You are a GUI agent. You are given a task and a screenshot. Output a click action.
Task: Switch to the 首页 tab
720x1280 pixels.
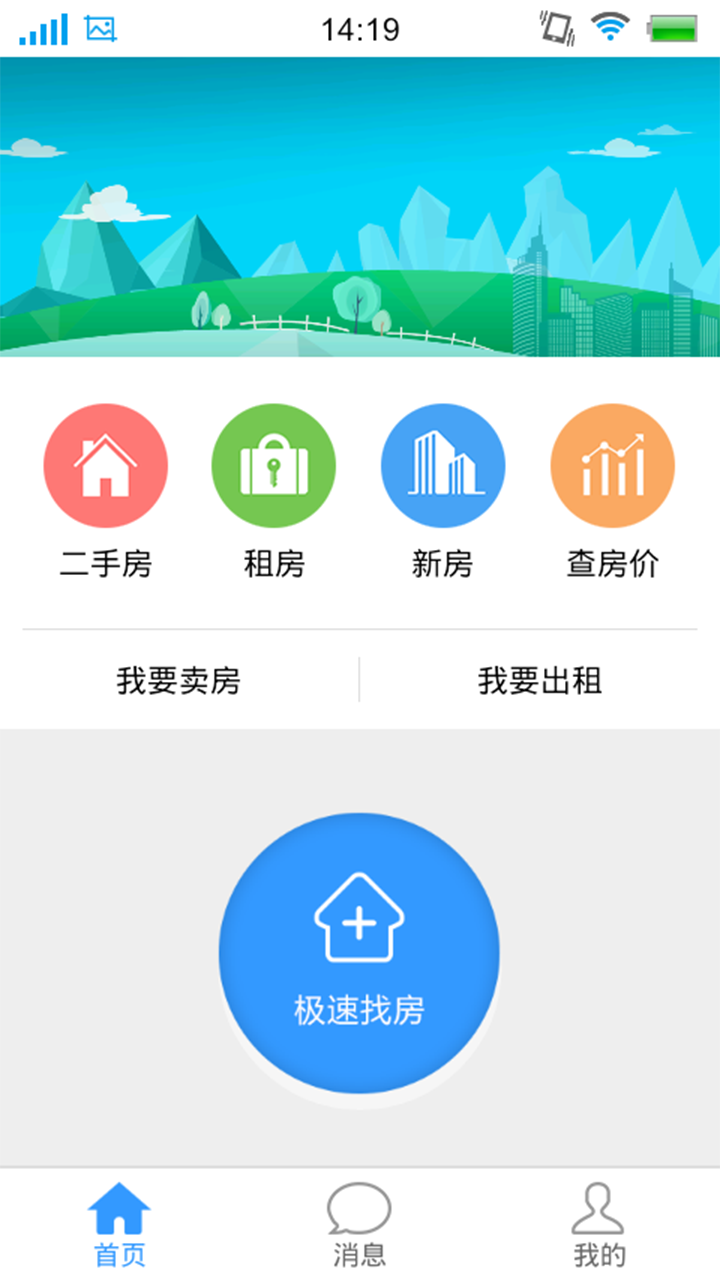pyautogui.click(x=119, y=1224)
